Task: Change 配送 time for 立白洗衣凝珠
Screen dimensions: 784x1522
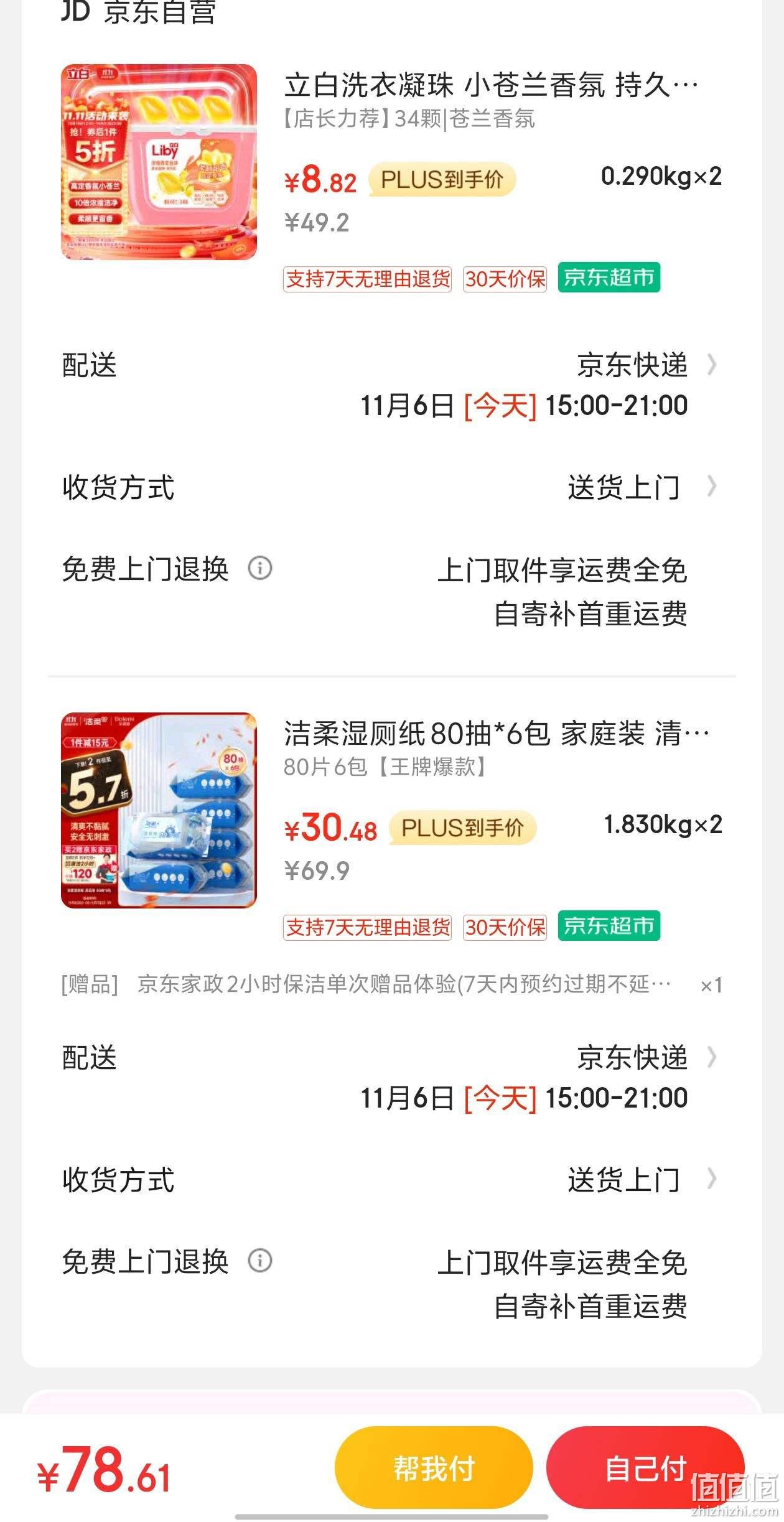Action: [x=392, y=385]
